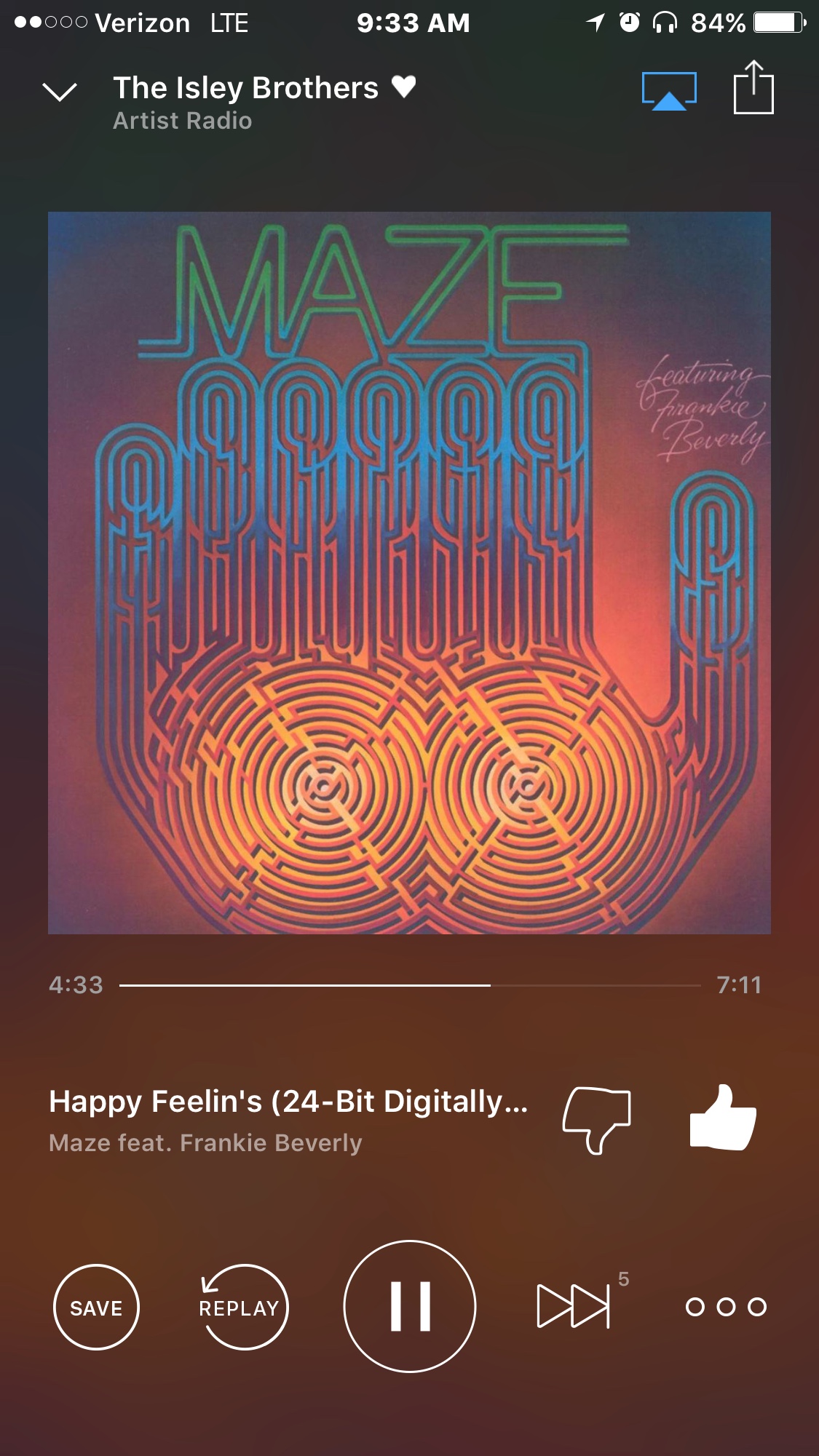Image resolution: width=819 pixels, height=1456 pixels.
Task: Replay the current track
Action: (x=242, y=1307)
